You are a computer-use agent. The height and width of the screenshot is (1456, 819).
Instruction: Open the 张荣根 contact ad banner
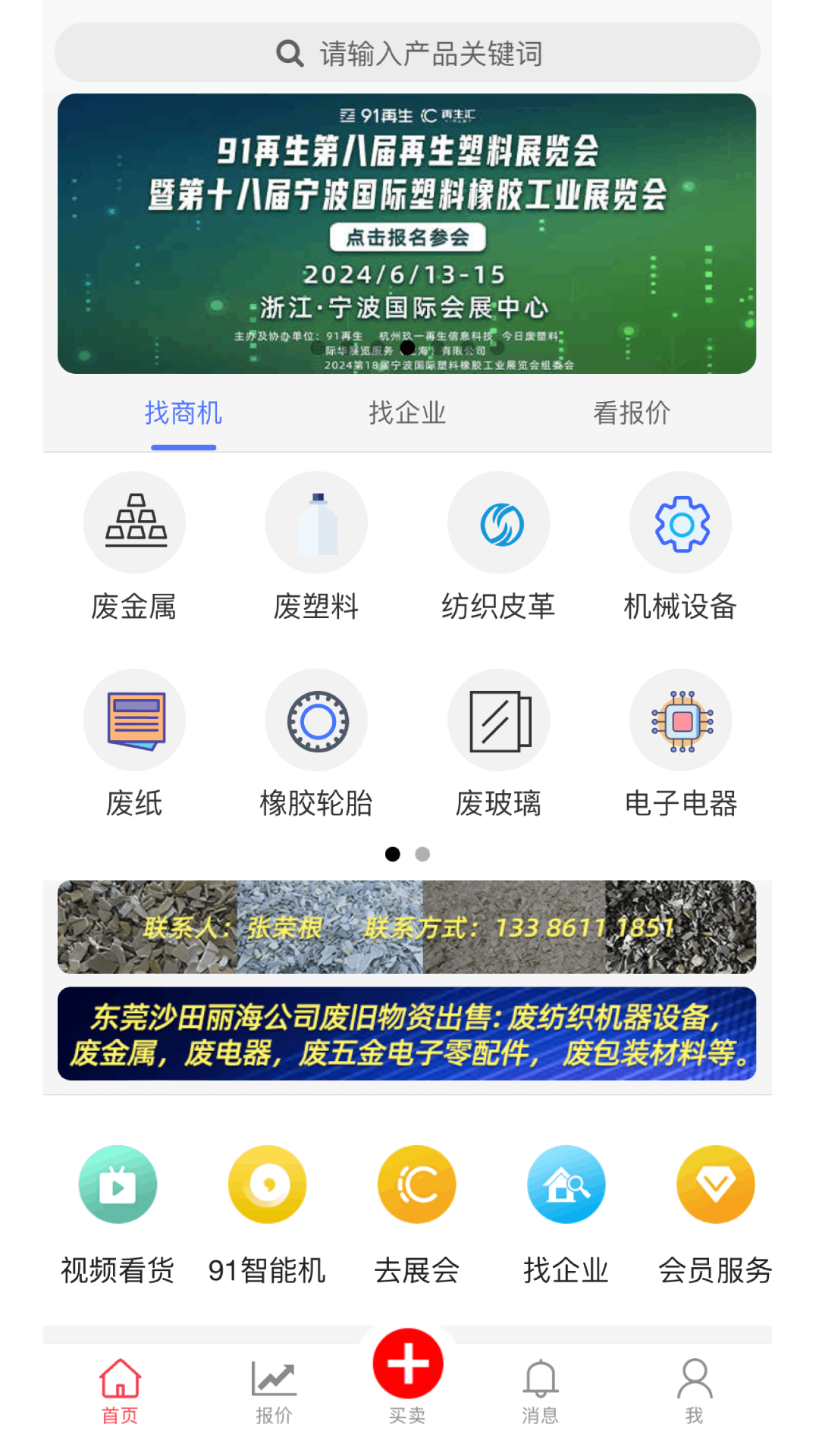coord(407,927)
